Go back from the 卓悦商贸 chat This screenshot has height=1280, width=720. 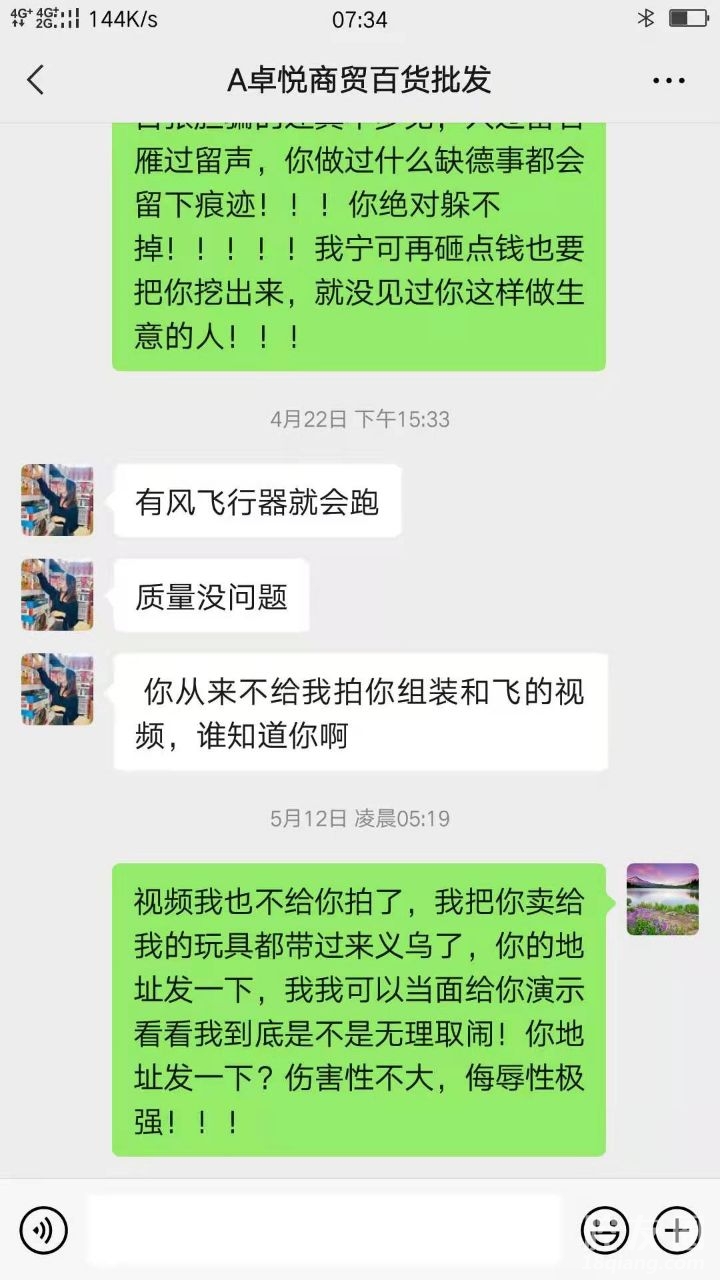click(x=36, y=80)
